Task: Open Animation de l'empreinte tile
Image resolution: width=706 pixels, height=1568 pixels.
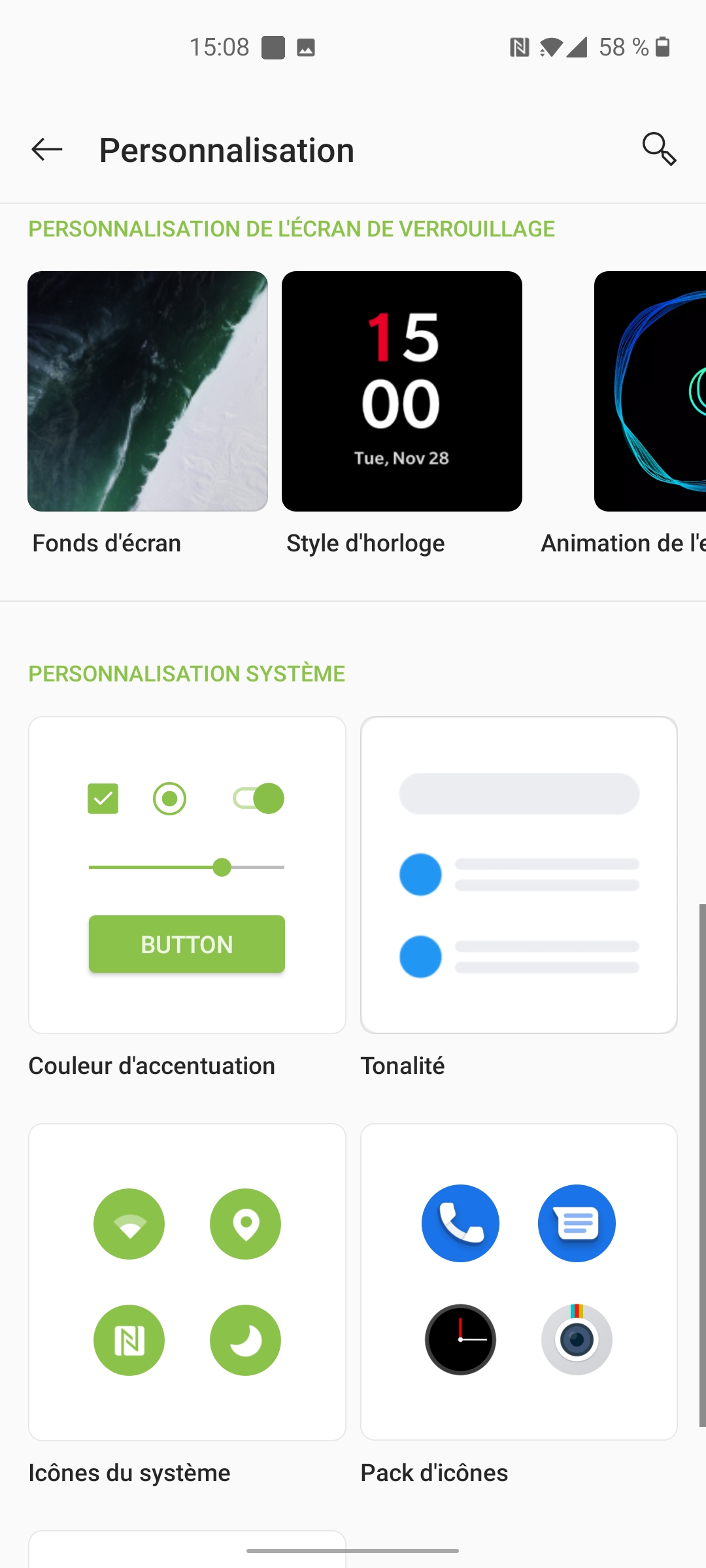Action: [x=650, y=391]
